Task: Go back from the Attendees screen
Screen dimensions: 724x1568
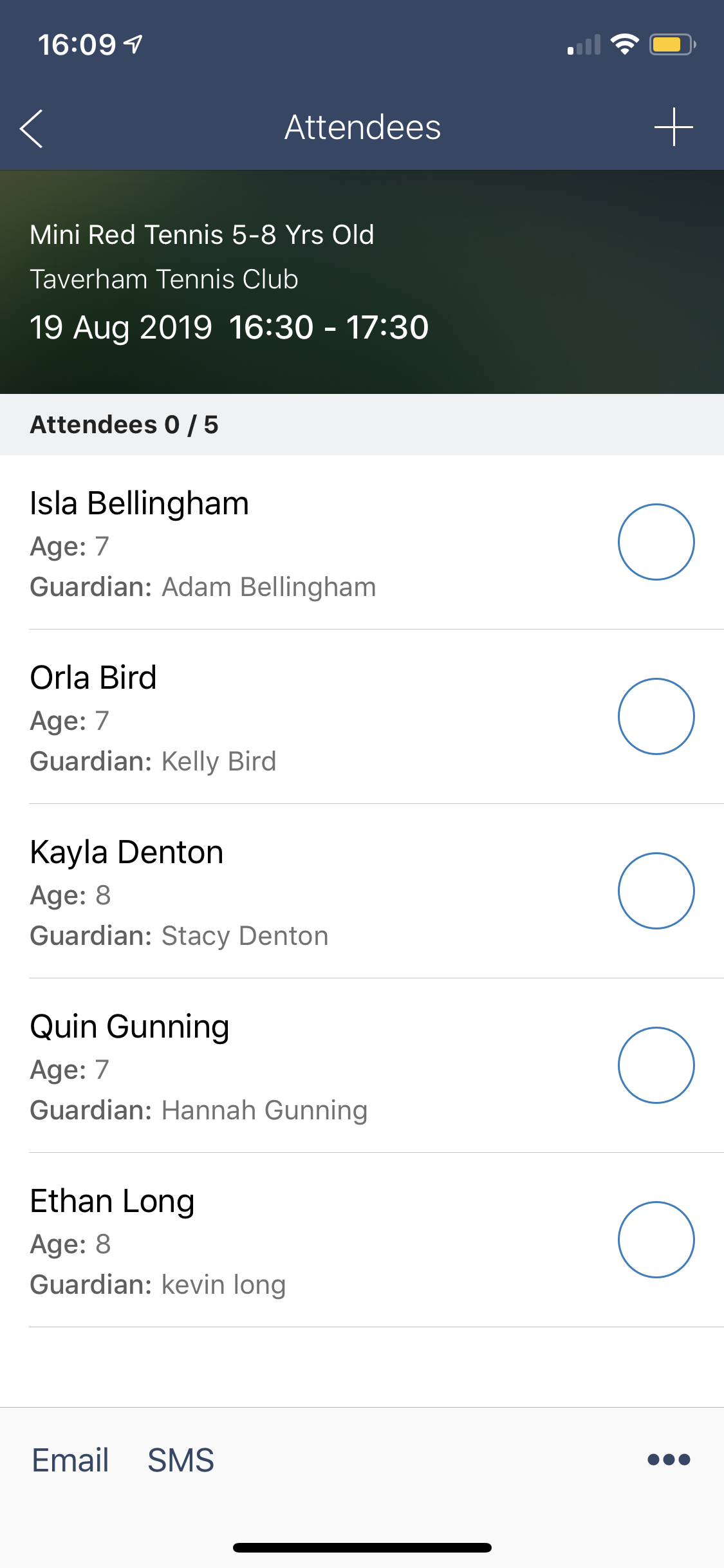Action: point(32,128)
